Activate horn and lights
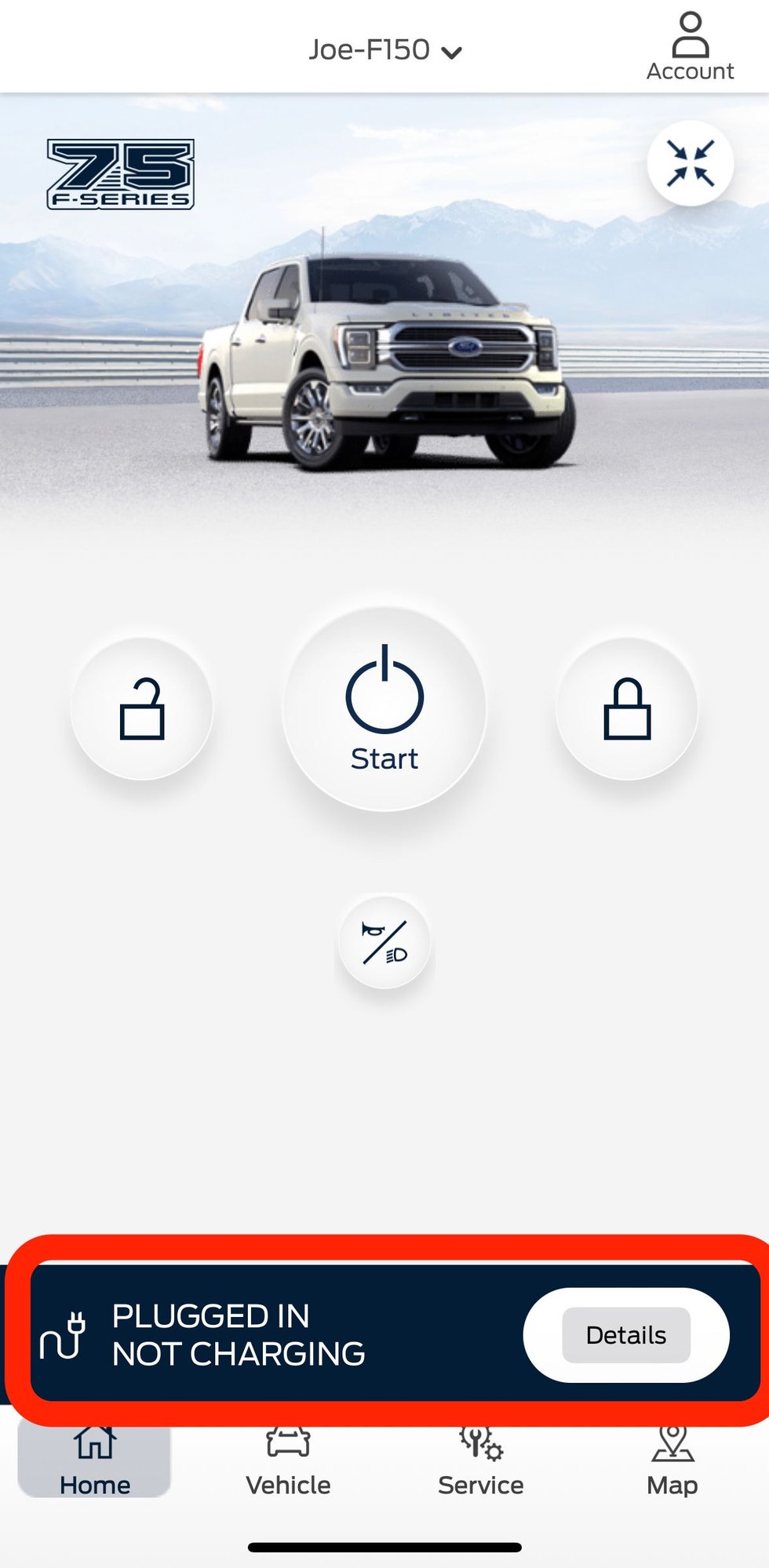769x1568 pixels. click(384, 942)
